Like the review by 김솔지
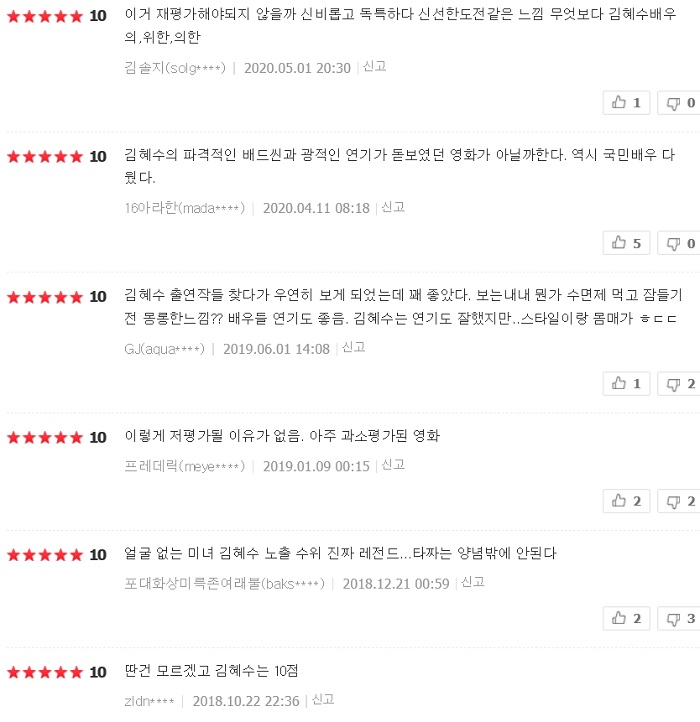The width and height of the screenshot is (700, 722). 627,102
